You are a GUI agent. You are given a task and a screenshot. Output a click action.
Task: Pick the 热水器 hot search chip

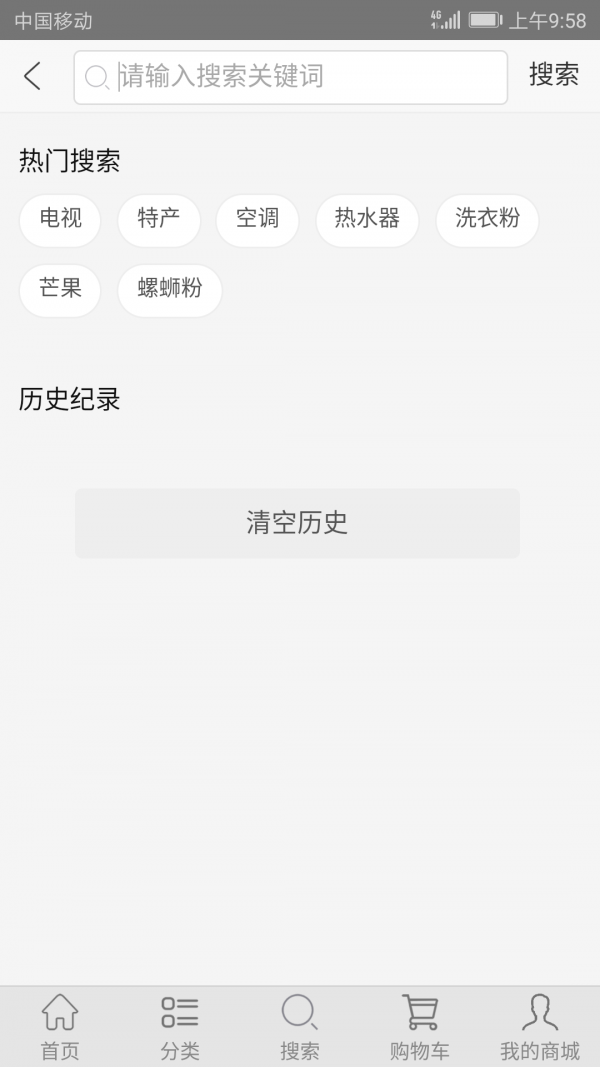pos(367,220)
